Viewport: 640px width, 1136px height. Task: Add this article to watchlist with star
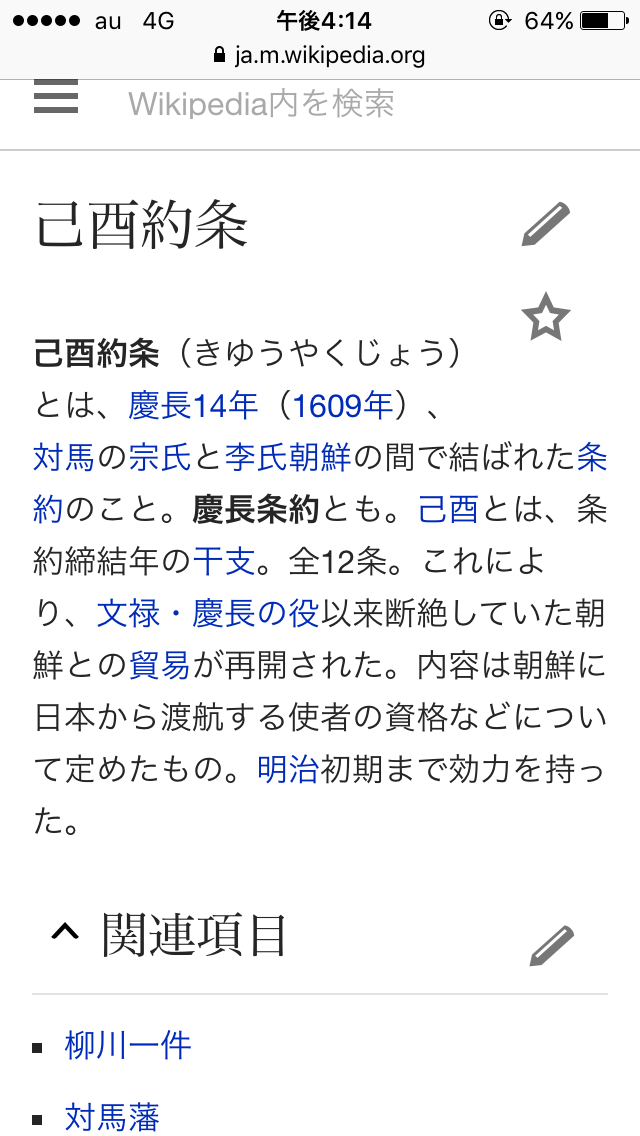coord(546,319)
